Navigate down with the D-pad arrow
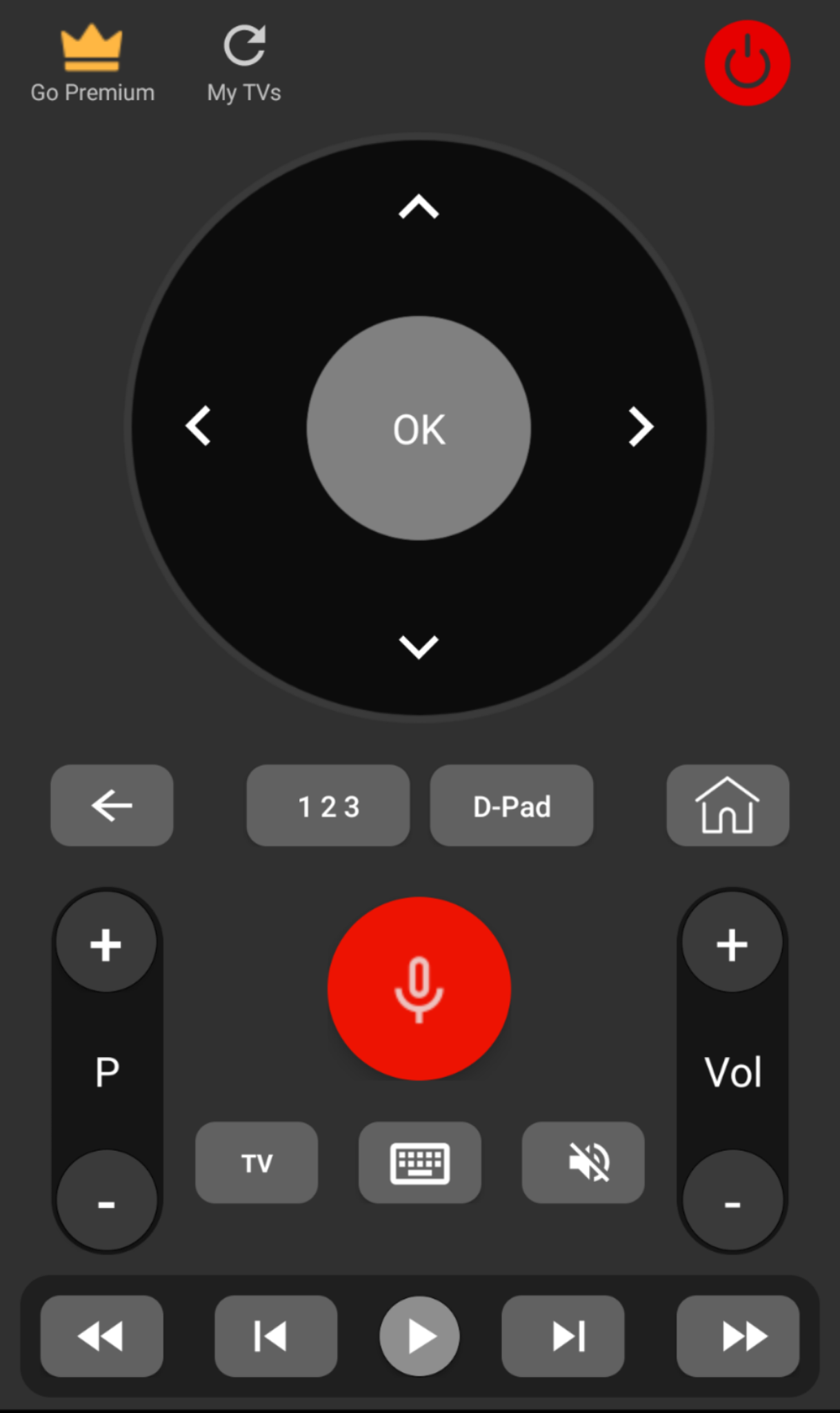This screenshot has height=1413, width=840. pos(419,646)
